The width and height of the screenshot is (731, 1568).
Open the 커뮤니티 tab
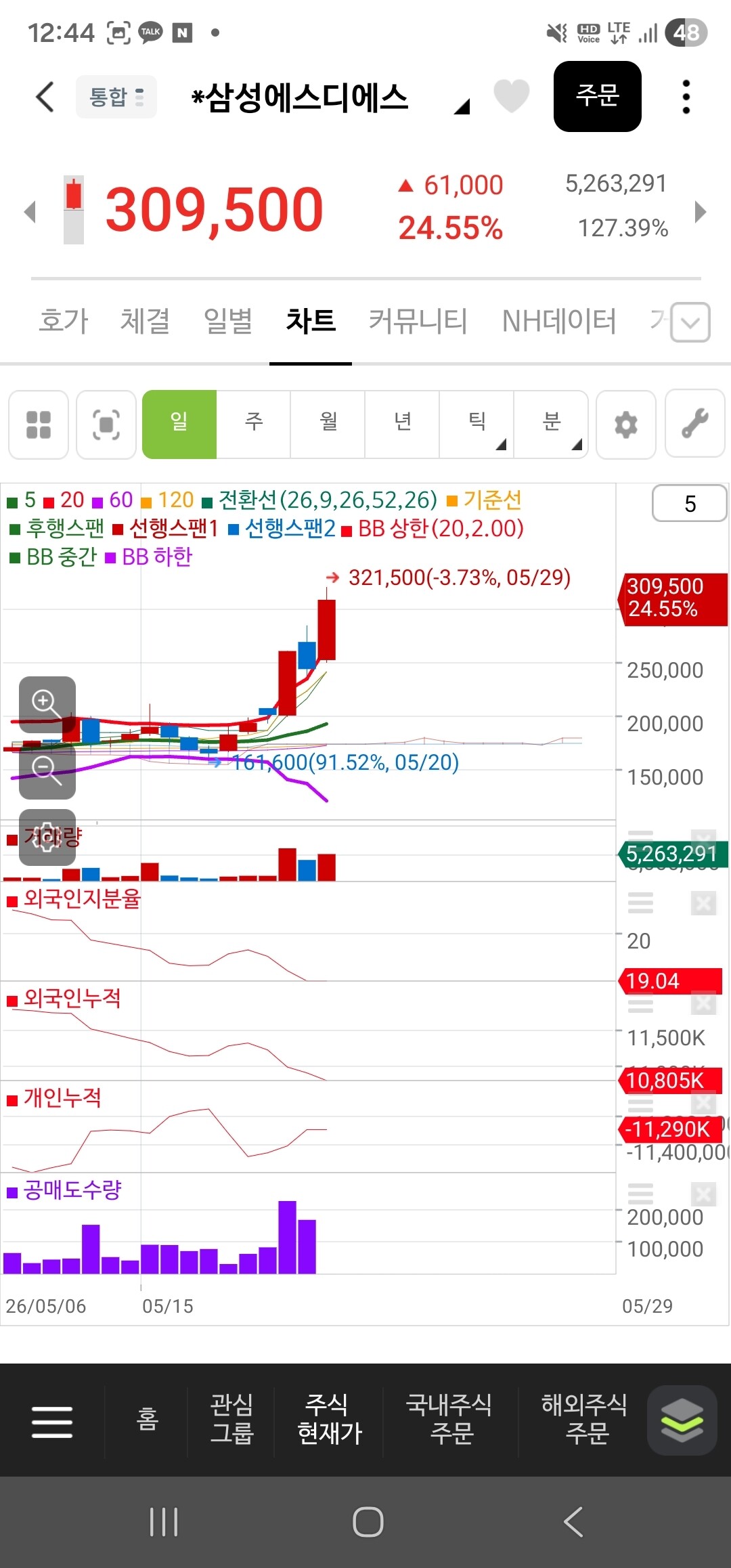click(418, 321)
